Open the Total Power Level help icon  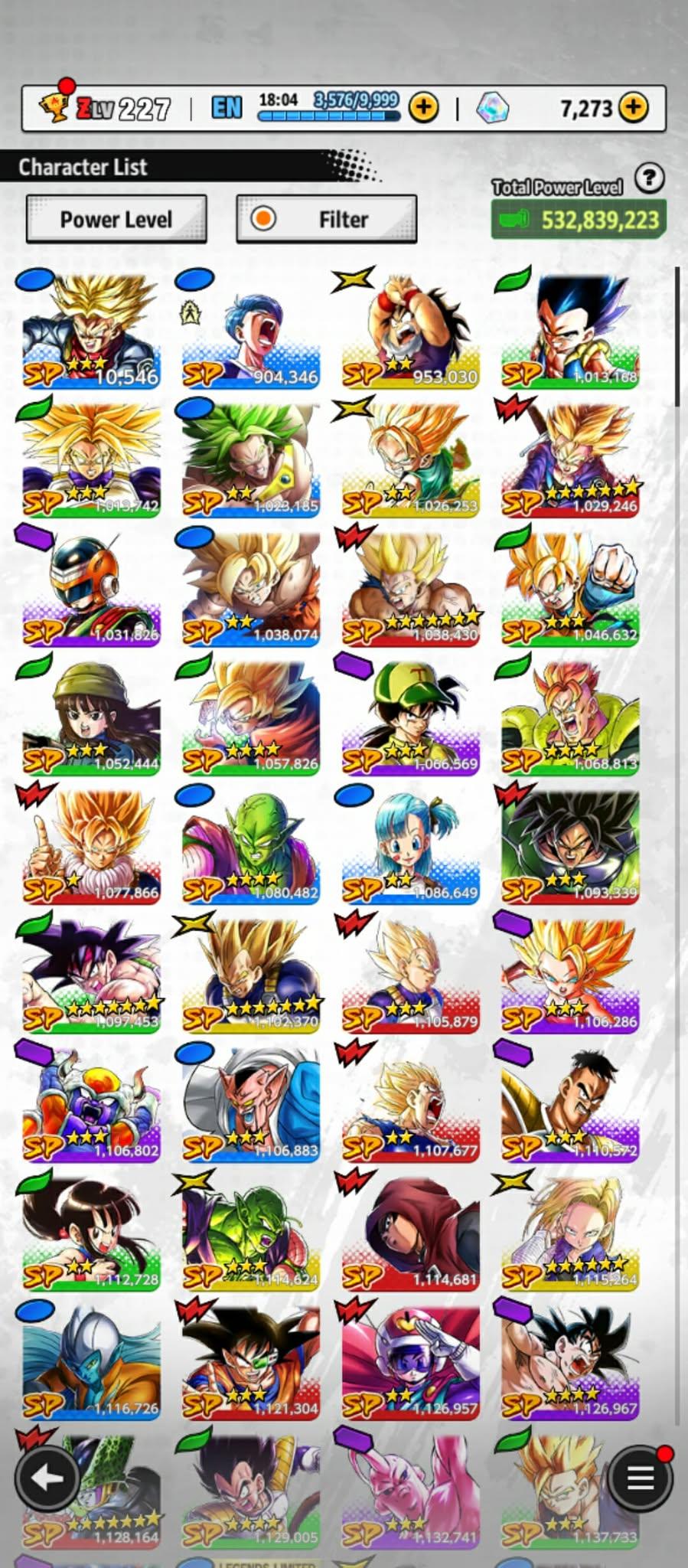click(x=650, y=178)
